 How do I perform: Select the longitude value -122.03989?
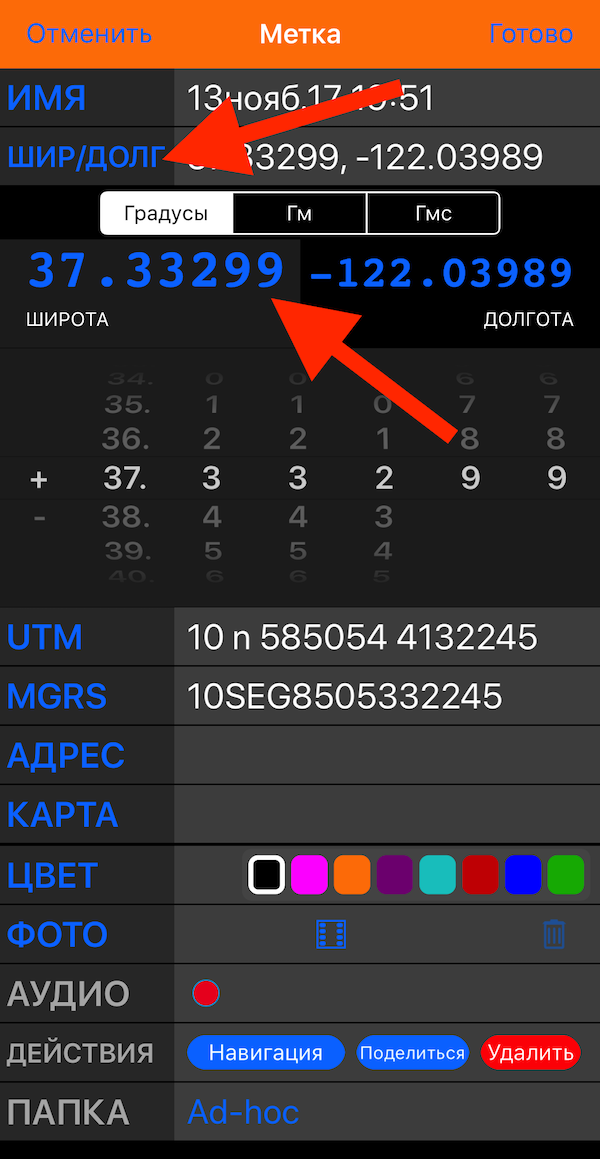(442, 273)
